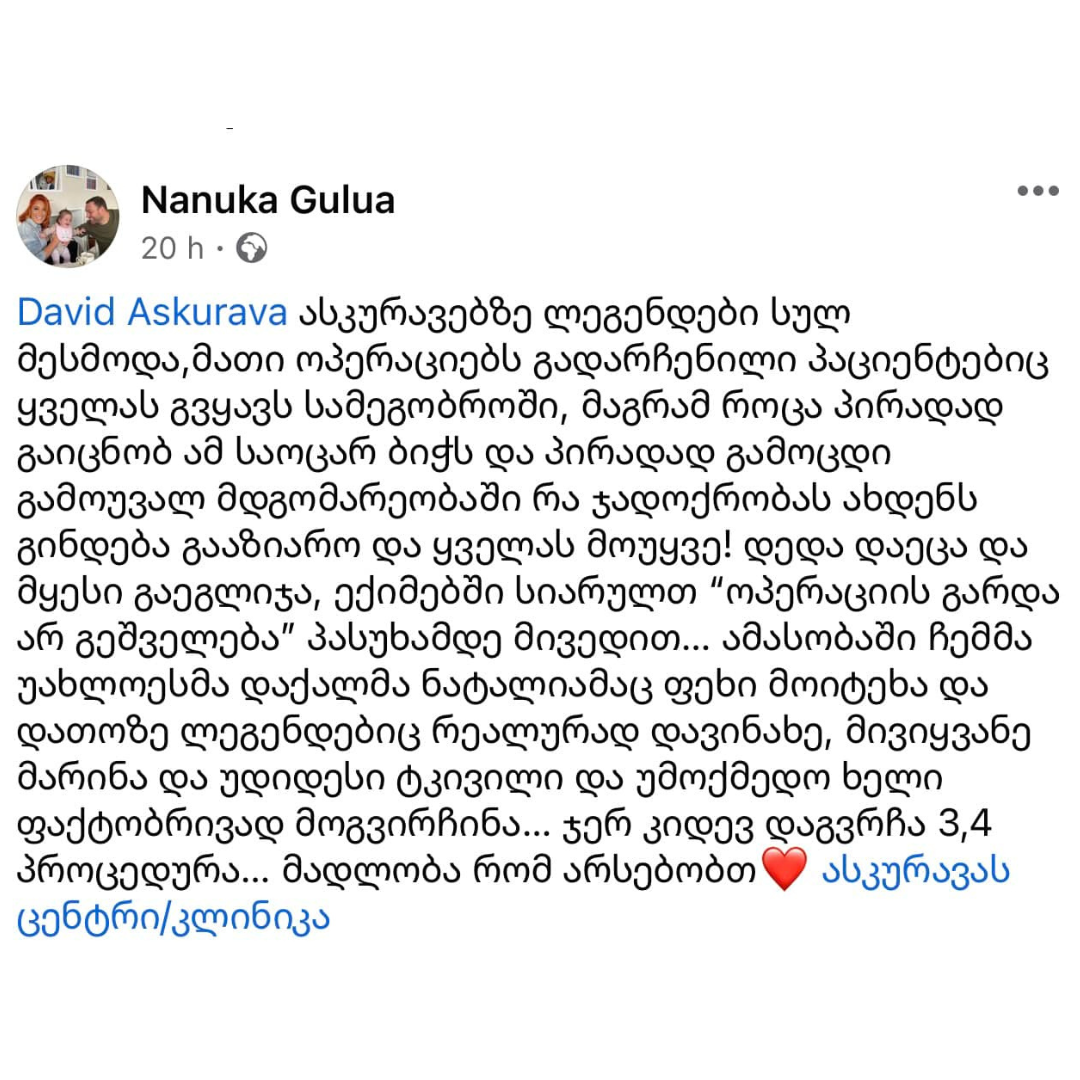Open the tagged David Askurava profile
Image resolution: width=1080 pixels, height=1080 pixels.
tap(152, 313)
